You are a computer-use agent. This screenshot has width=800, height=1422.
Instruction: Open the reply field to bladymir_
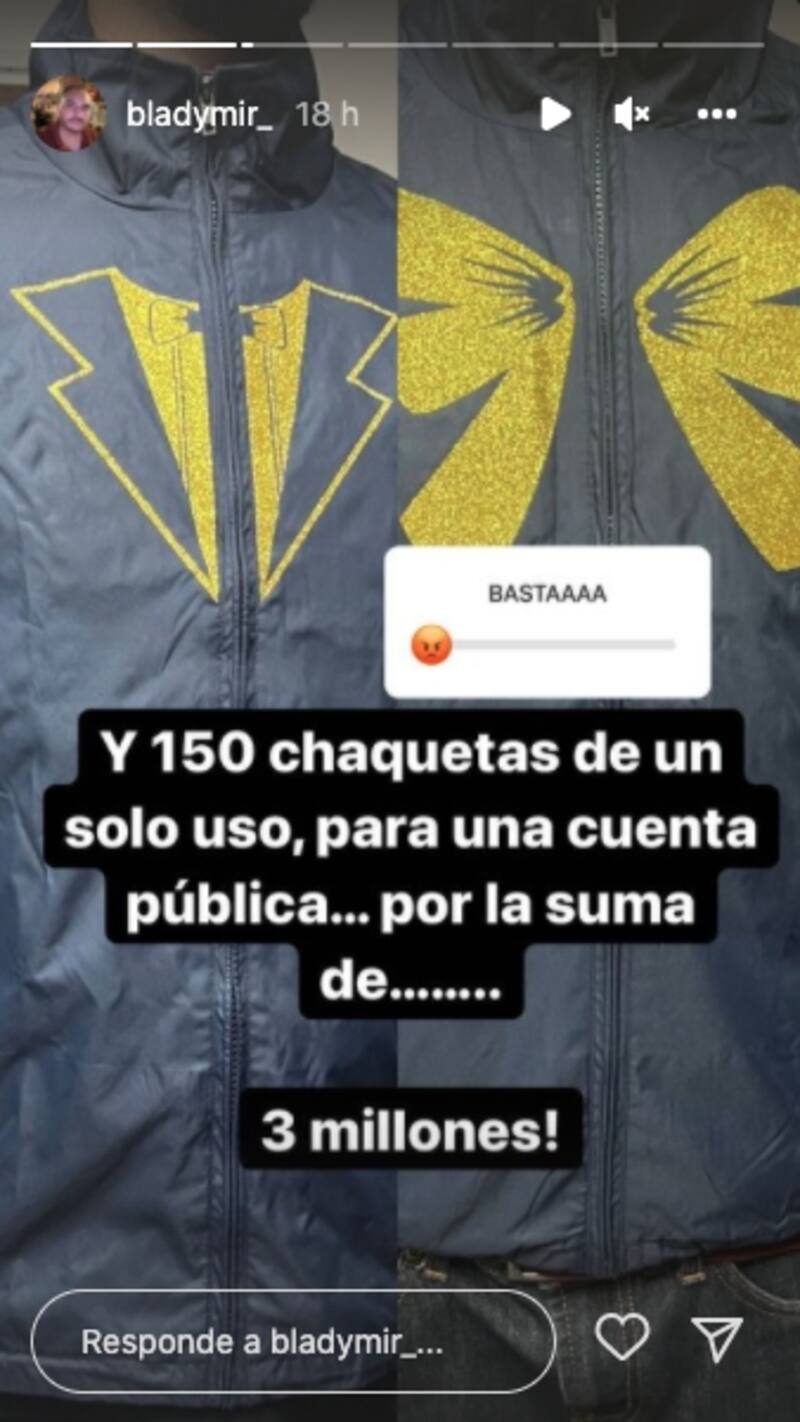coord(292,1341)
